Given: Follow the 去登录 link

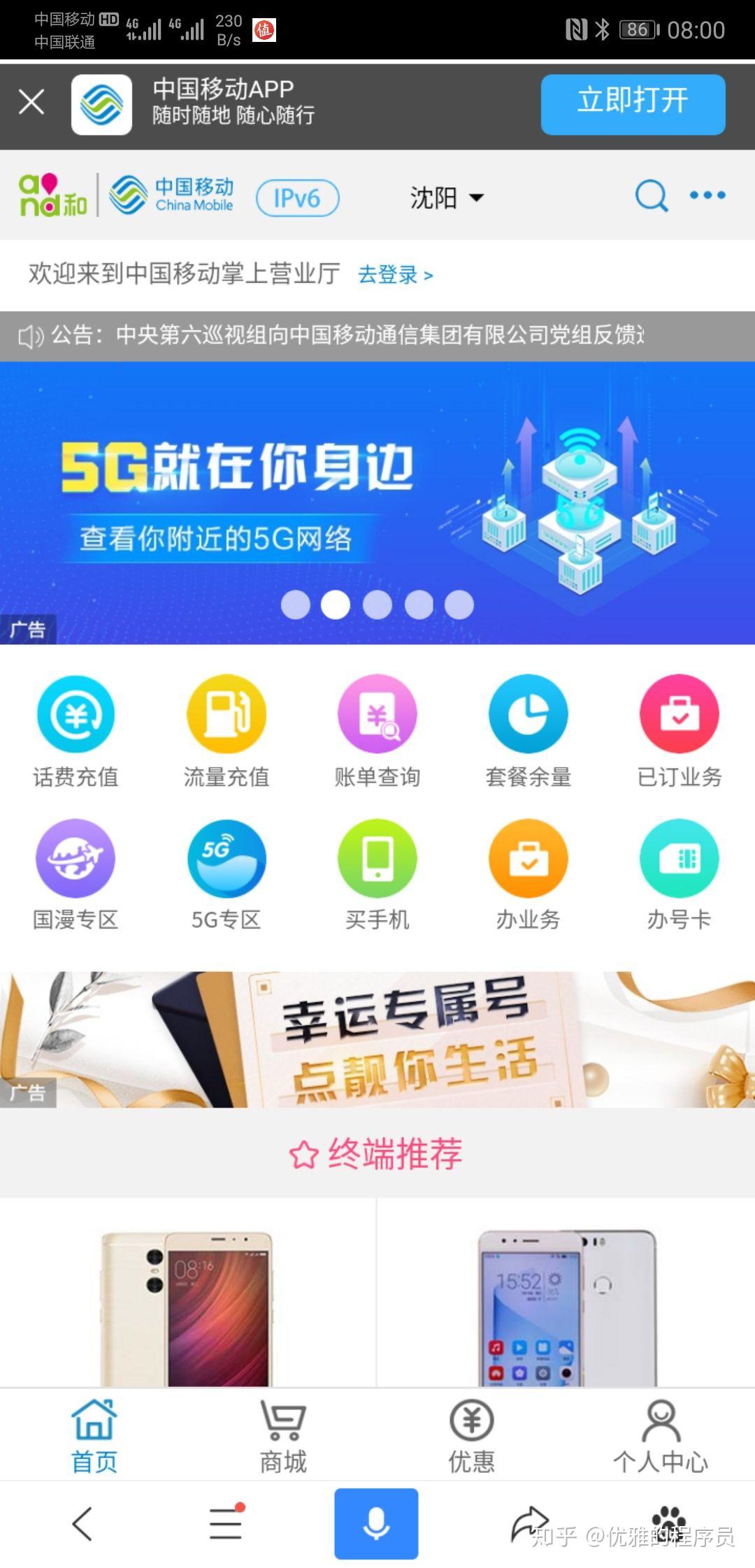Looking at the screenshot, I should 395,275.
